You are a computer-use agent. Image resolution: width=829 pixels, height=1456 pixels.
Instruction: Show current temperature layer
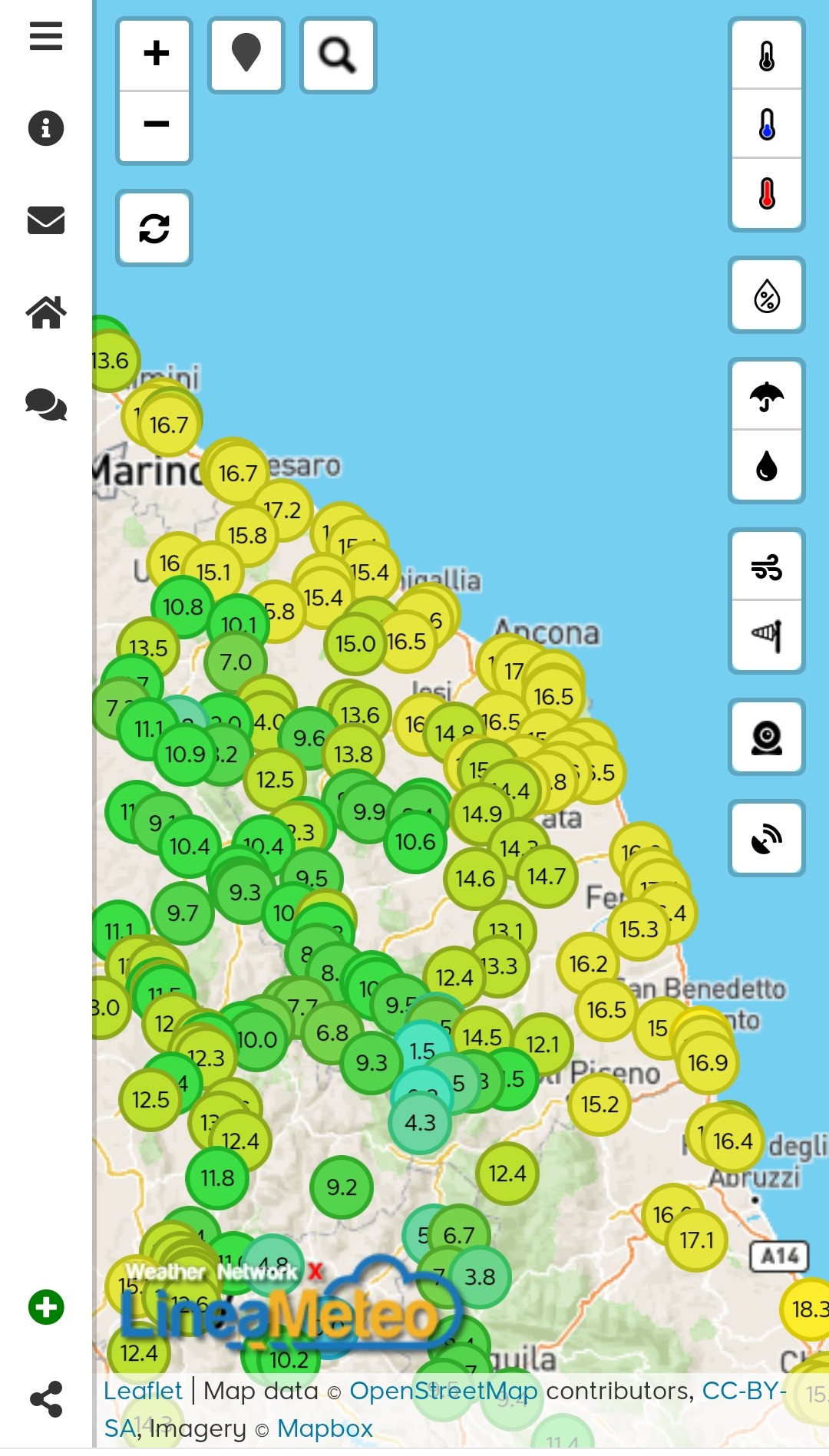pyautogui.click(x=767, y=56)
